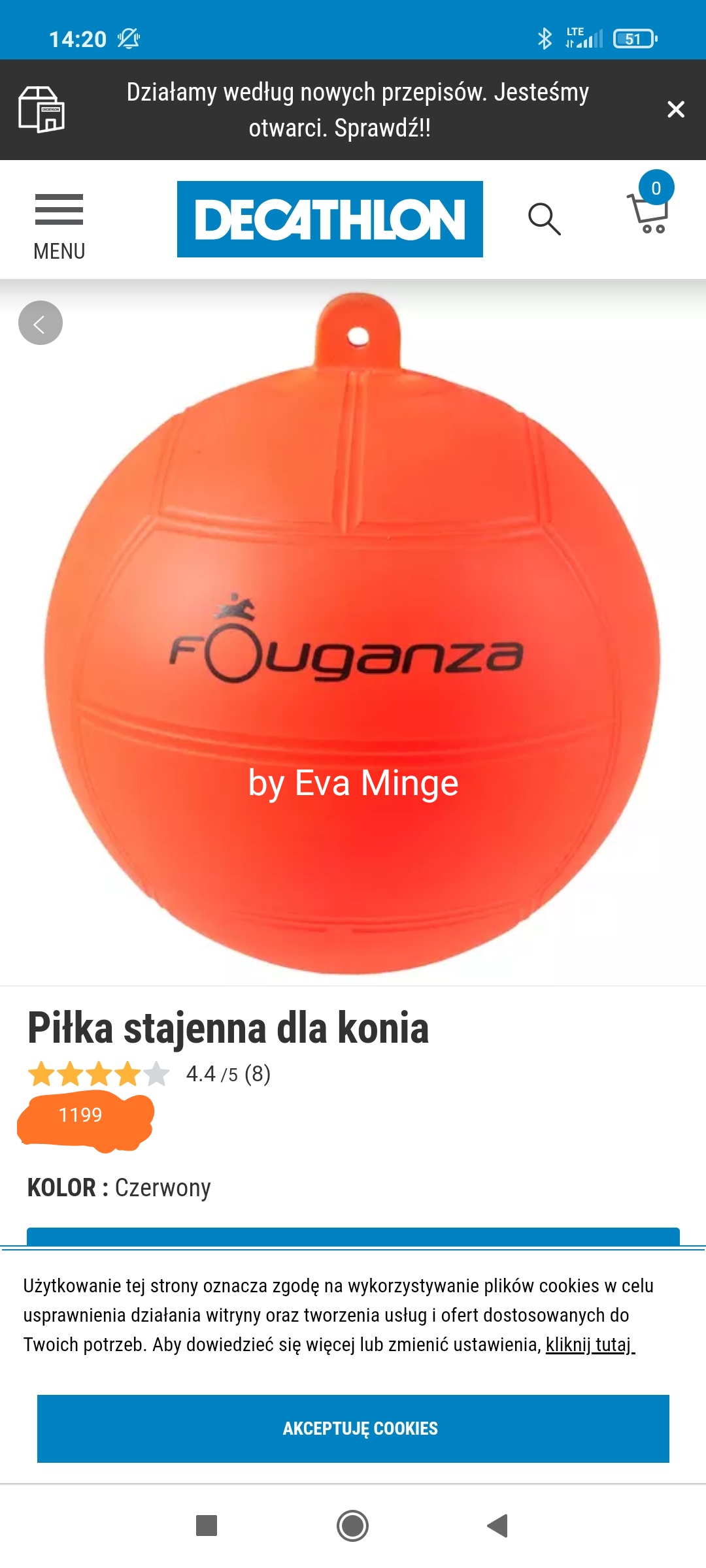706x1568 pixels.
Task: Show the previous product image
Action: pyautogui.click(x=41, y=323)
